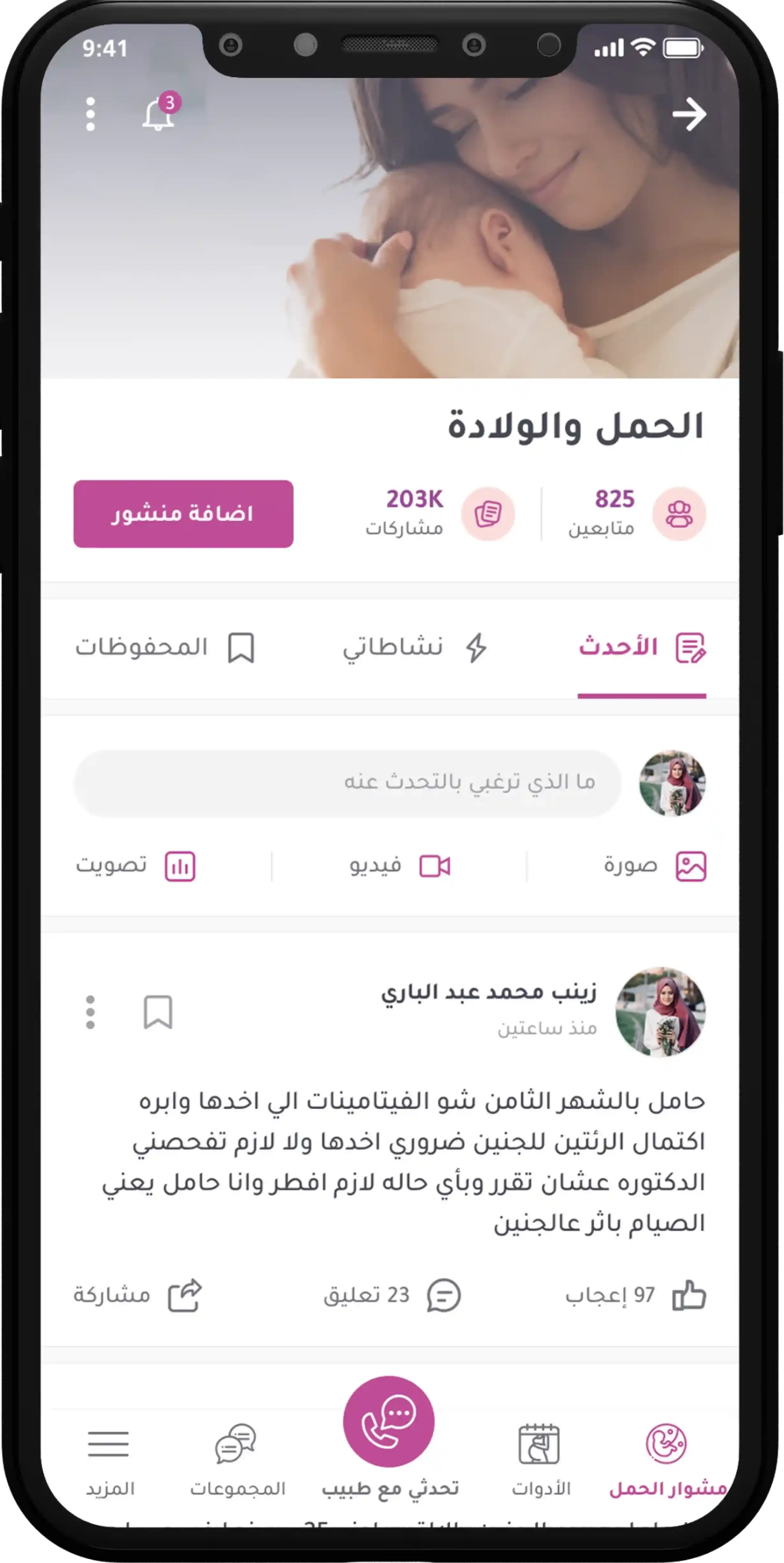Bookmark the post by زينب محمد عبد الباري
The height and width of the screenshot is (1563, 784).
[x=158, y=1012]
